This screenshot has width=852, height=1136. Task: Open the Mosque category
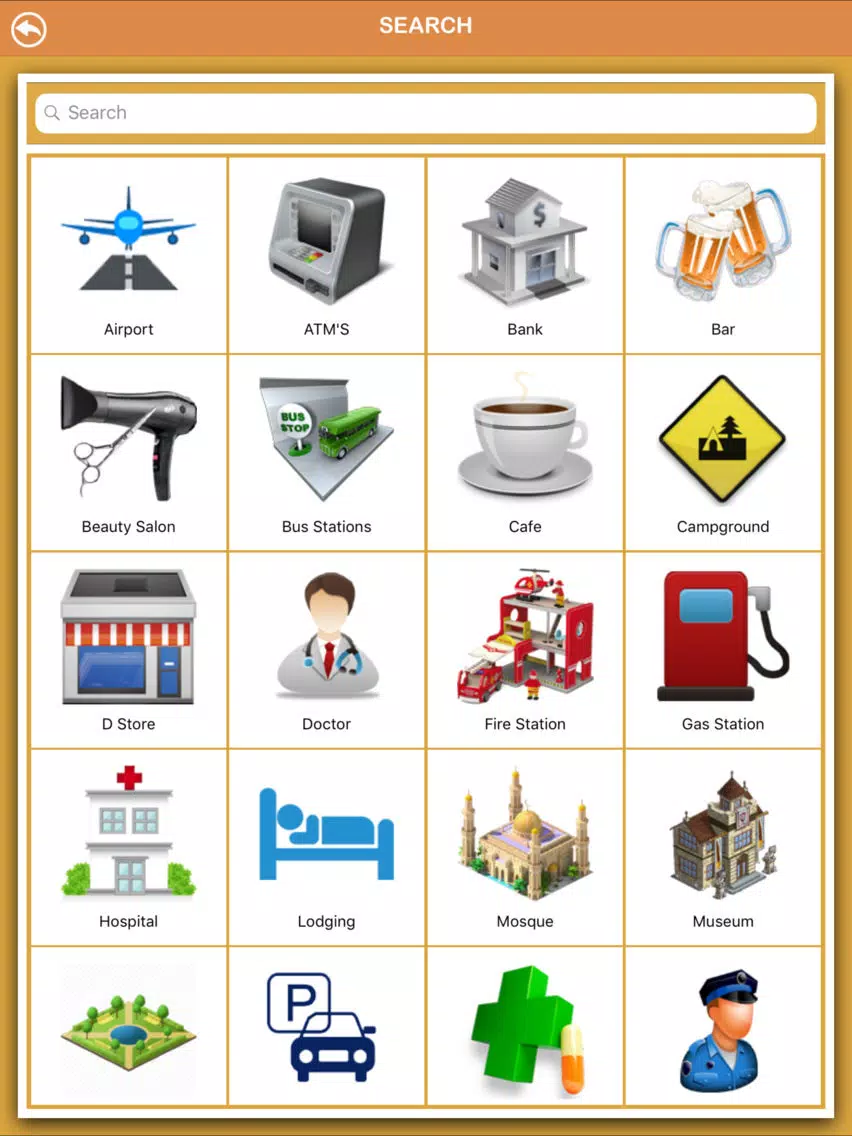pyautogui.click(x=525, y=846)
